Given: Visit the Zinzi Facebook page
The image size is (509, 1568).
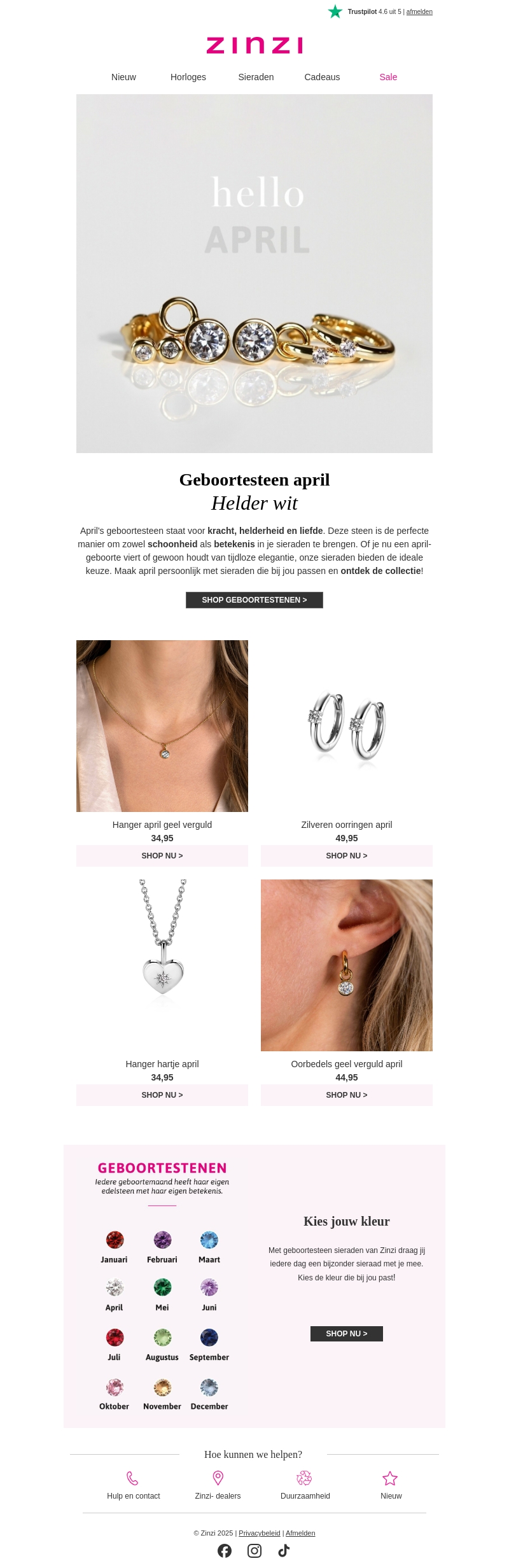Looking at the screenshot, I should tap(225, 1551).
